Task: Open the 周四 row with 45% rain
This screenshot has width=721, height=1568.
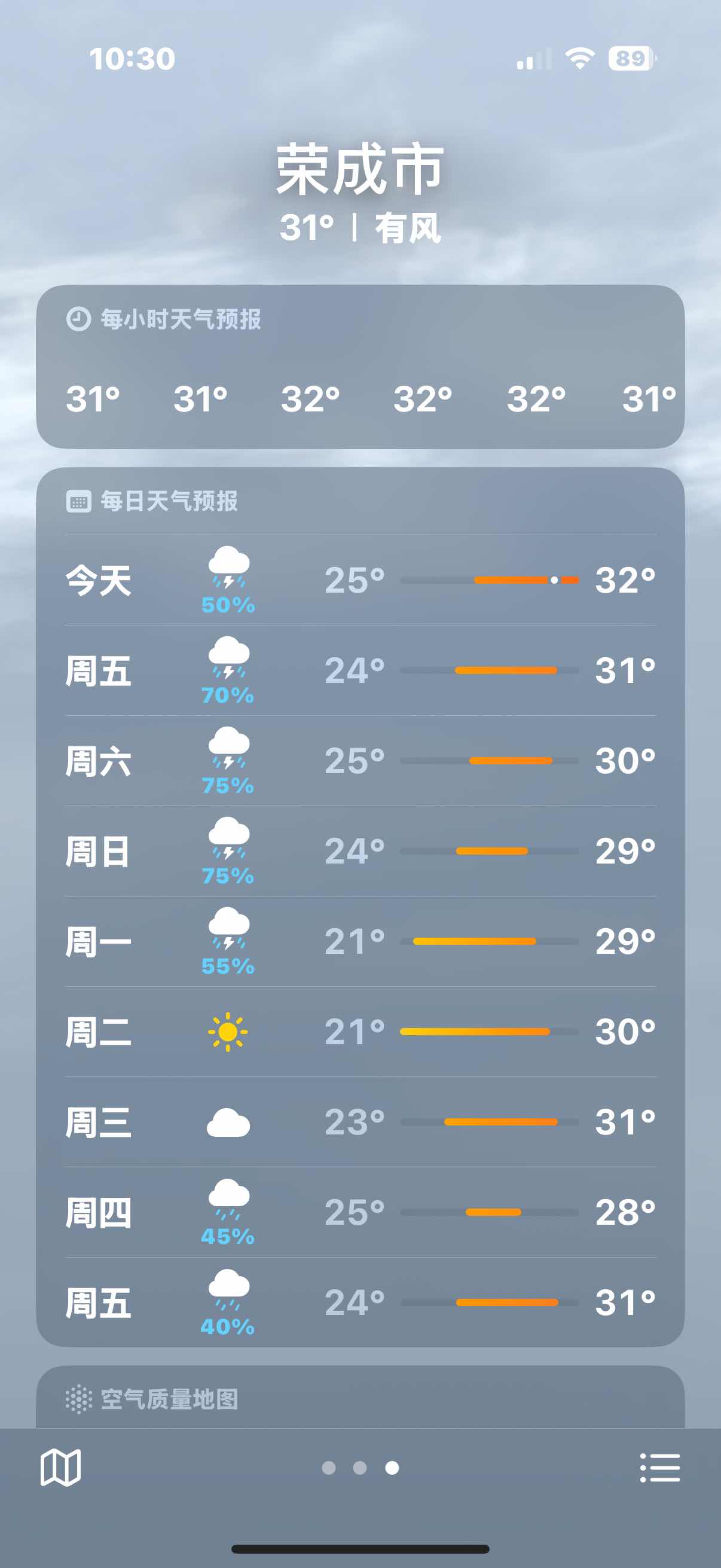Action: pos(360,1212)
